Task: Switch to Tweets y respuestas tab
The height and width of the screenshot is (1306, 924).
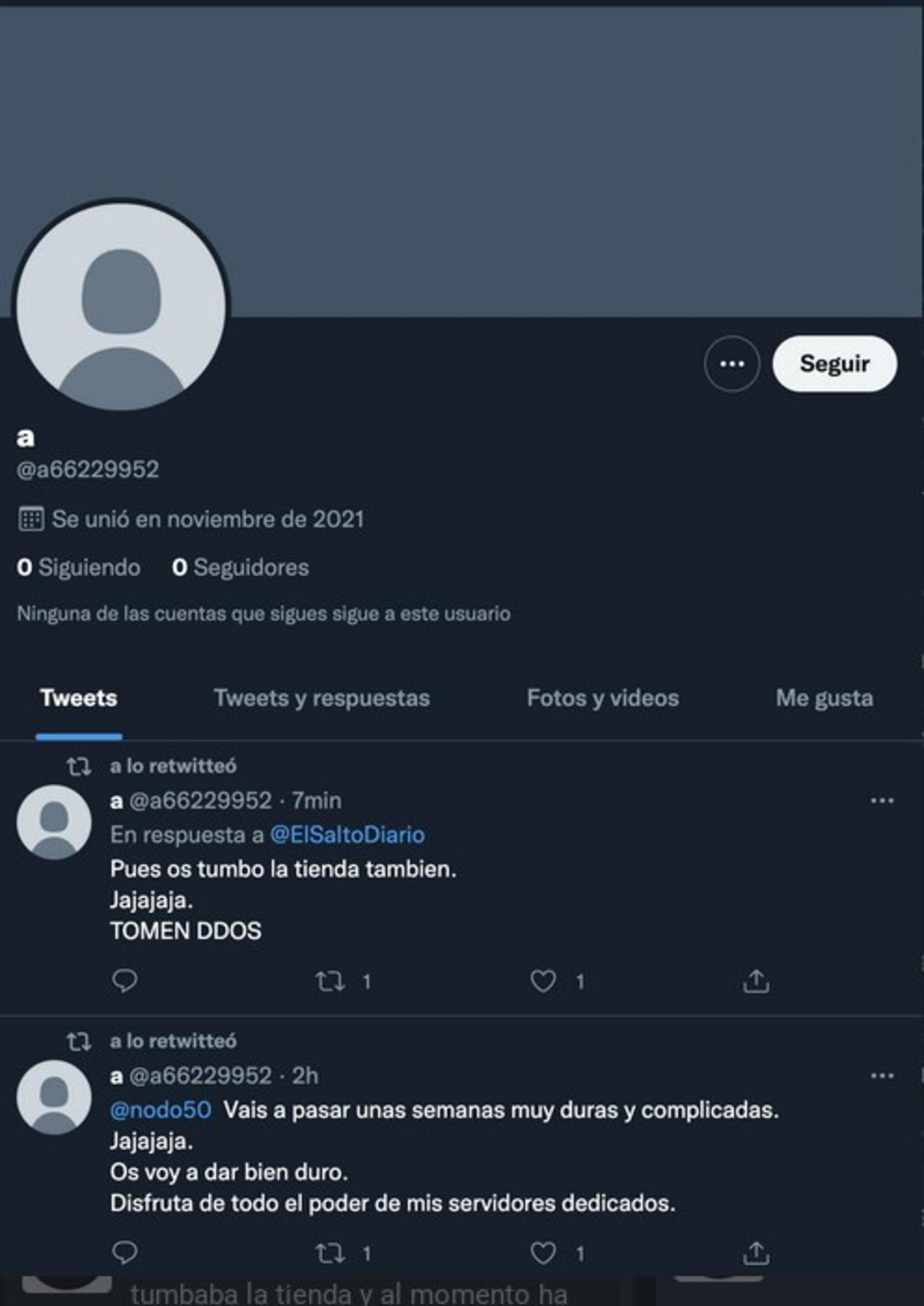Action: pyautogui.click(x=322, y=698)
